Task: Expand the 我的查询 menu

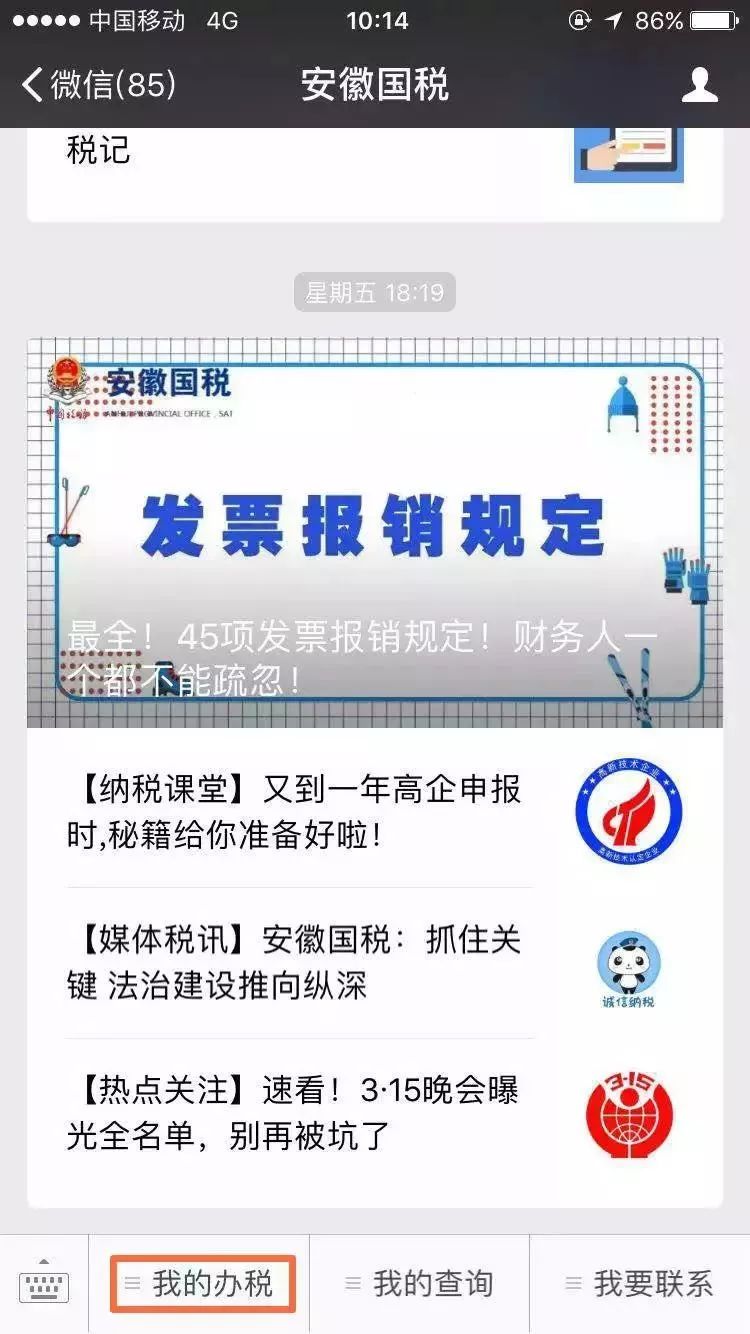Action: (419, 1284)
